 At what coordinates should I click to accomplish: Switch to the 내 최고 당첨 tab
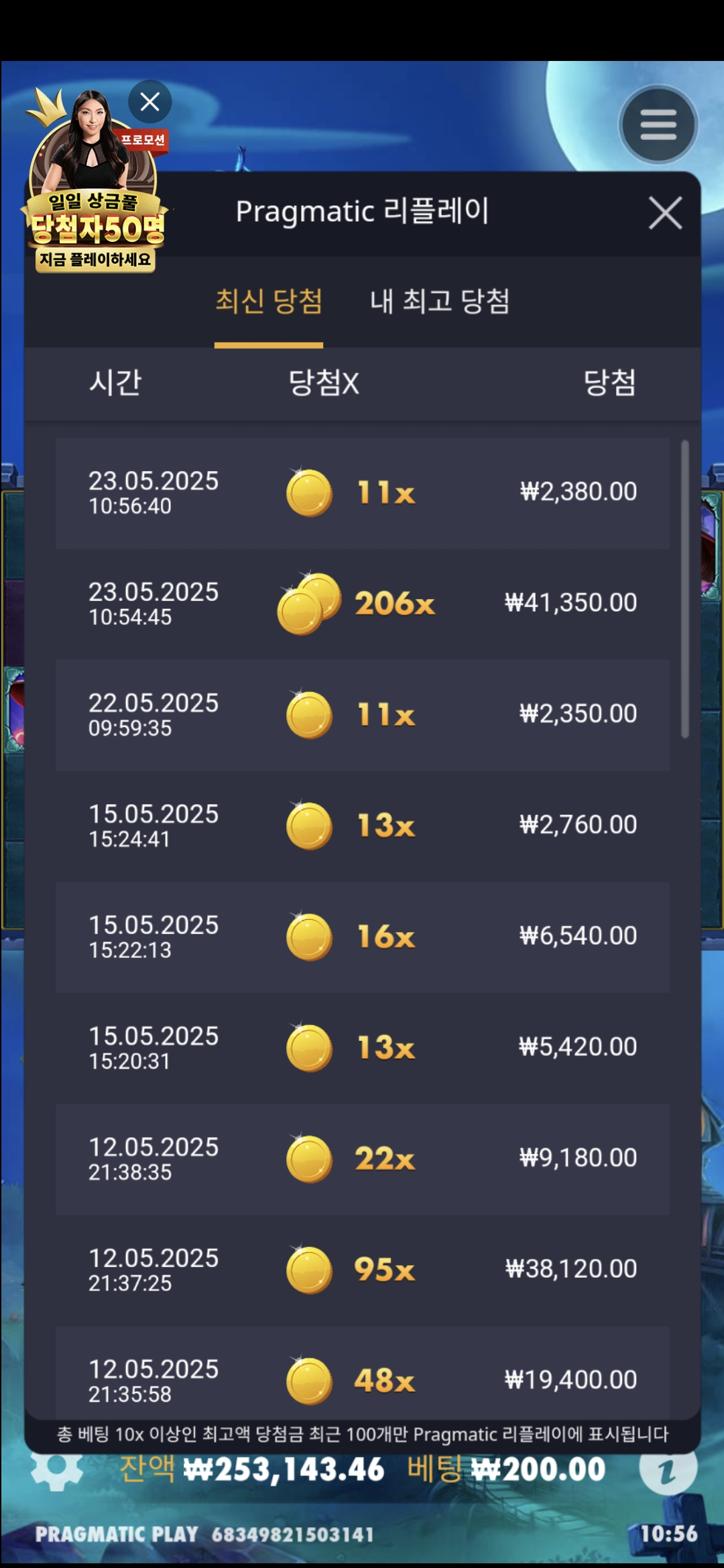point(440,302)
